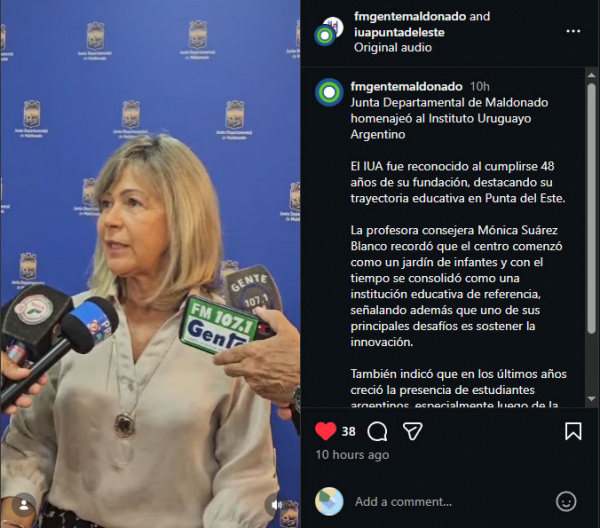
Task: Open fmgentemaldonado username in the caption
Action: pyautogui.click(x=406, y=86)
